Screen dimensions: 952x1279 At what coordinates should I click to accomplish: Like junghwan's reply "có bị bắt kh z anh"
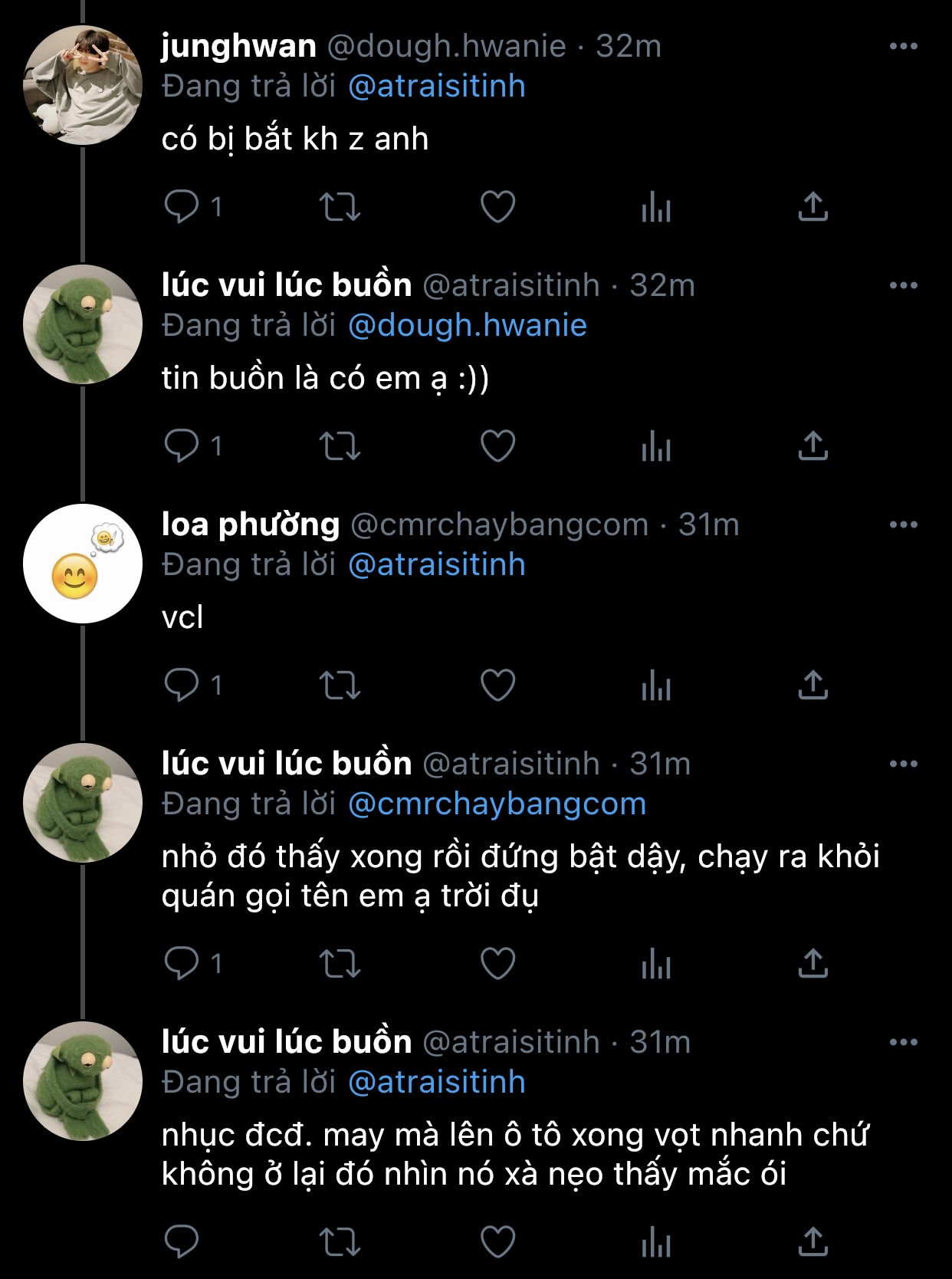point(497,207)
